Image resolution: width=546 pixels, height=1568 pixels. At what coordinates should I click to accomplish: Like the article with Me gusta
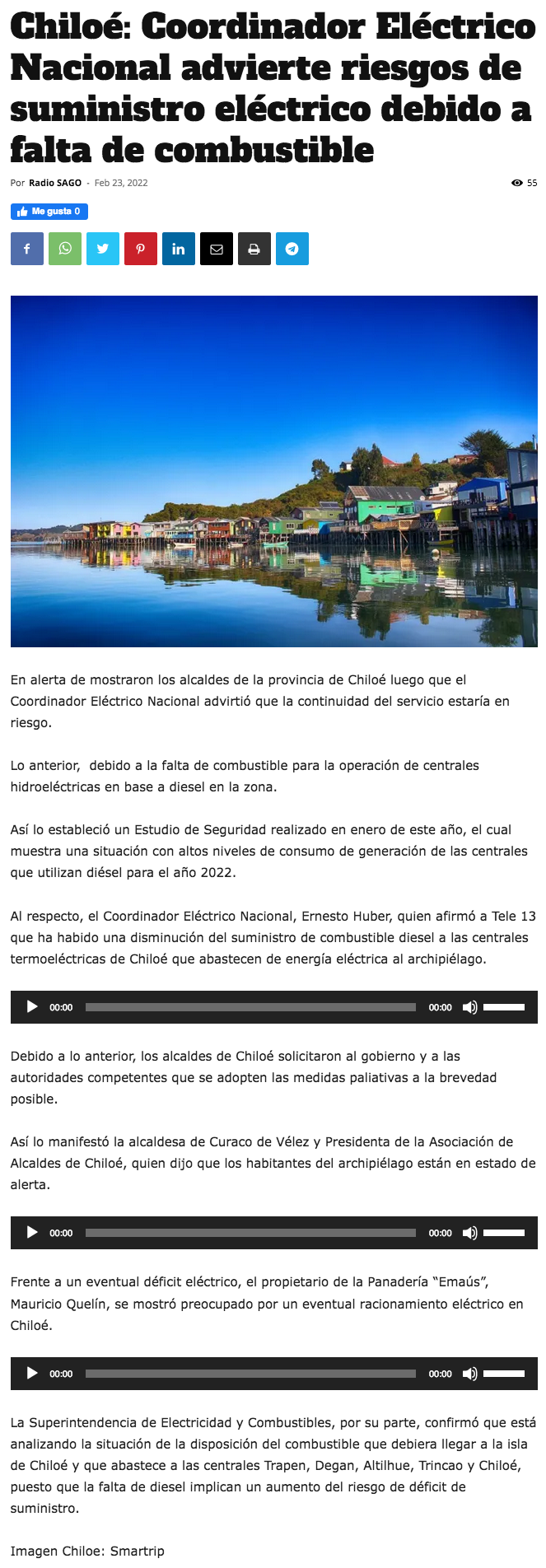tap(49, 212)
